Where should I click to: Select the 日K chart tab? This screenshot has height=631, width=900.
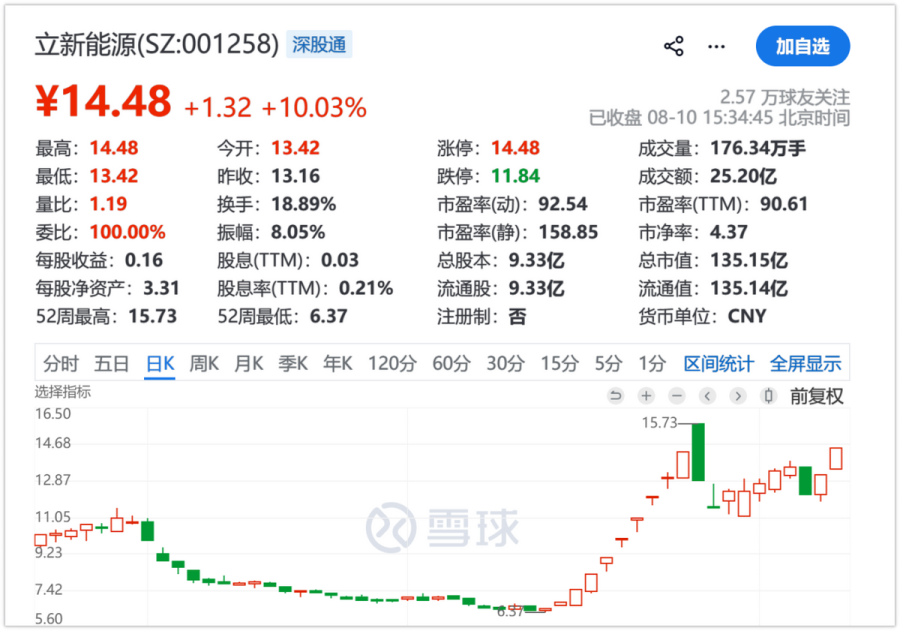click(160, 363)
